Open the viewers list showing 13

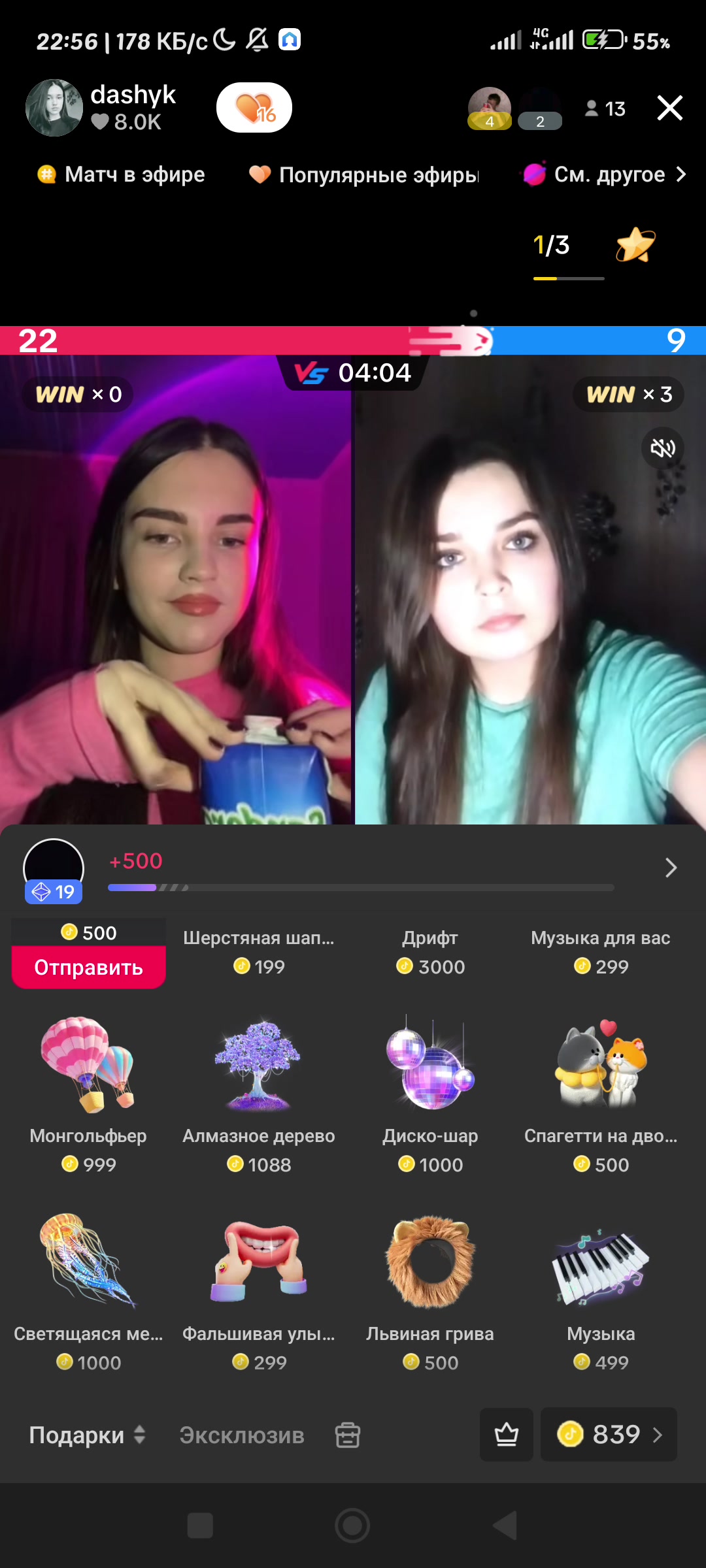605,108
